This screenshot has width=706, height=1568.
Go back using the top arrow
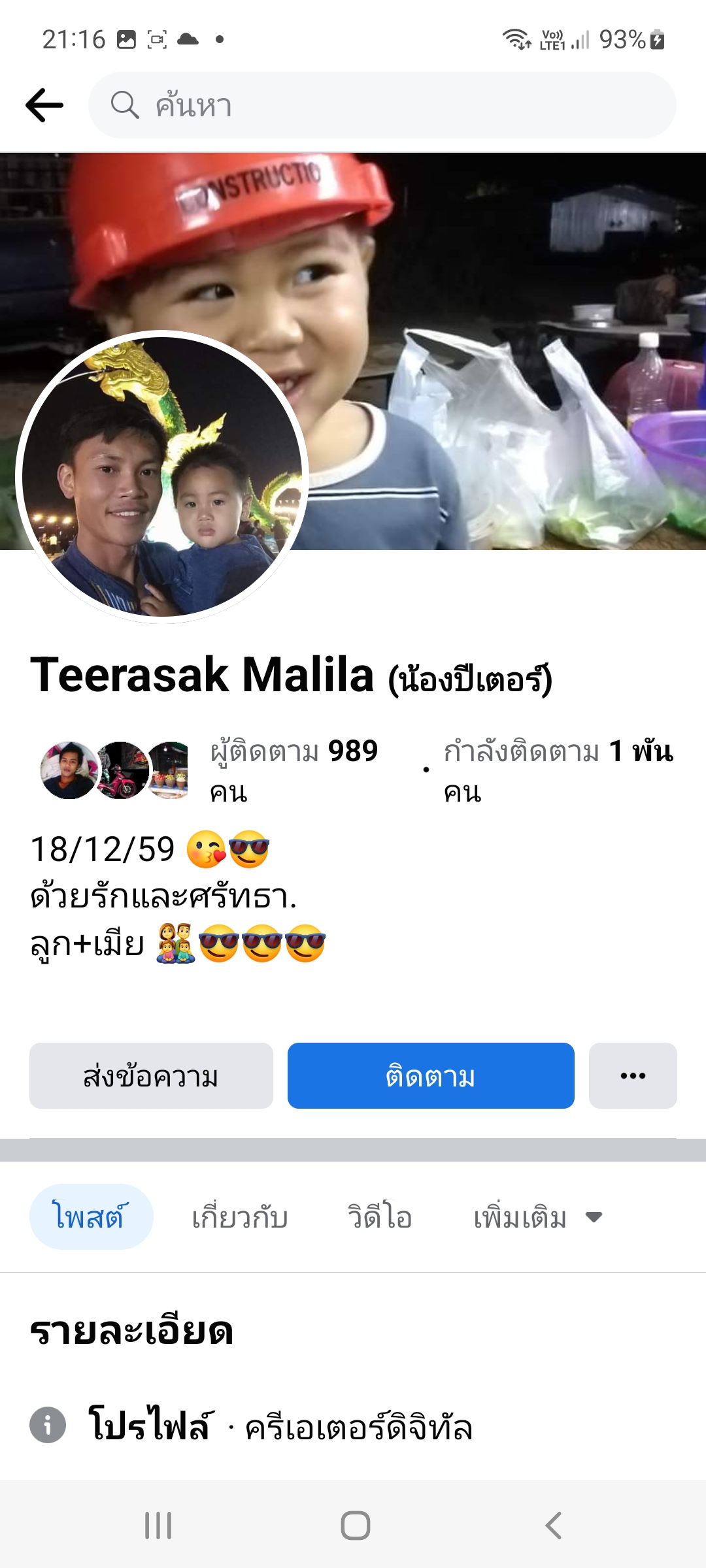tap(44, 105)
